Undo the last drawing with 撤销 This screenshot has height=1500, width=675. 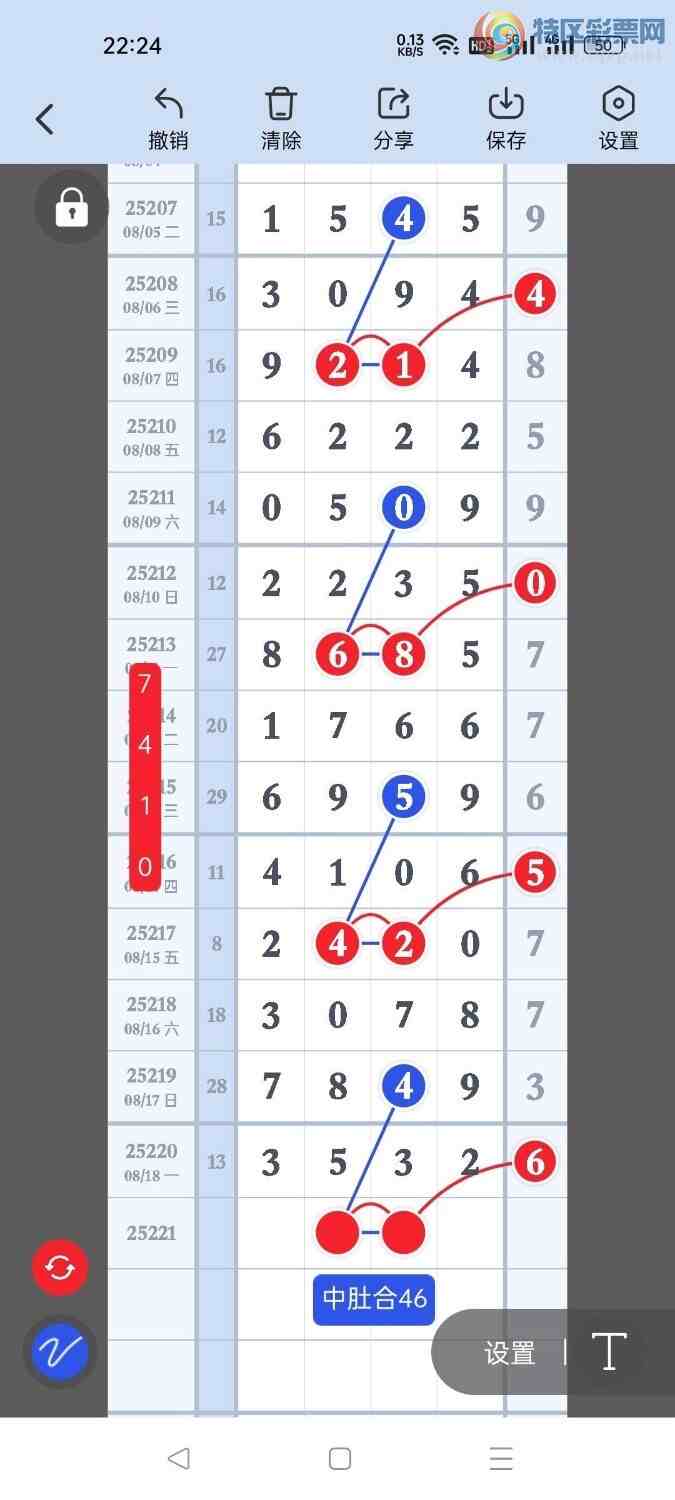[168, 119]
